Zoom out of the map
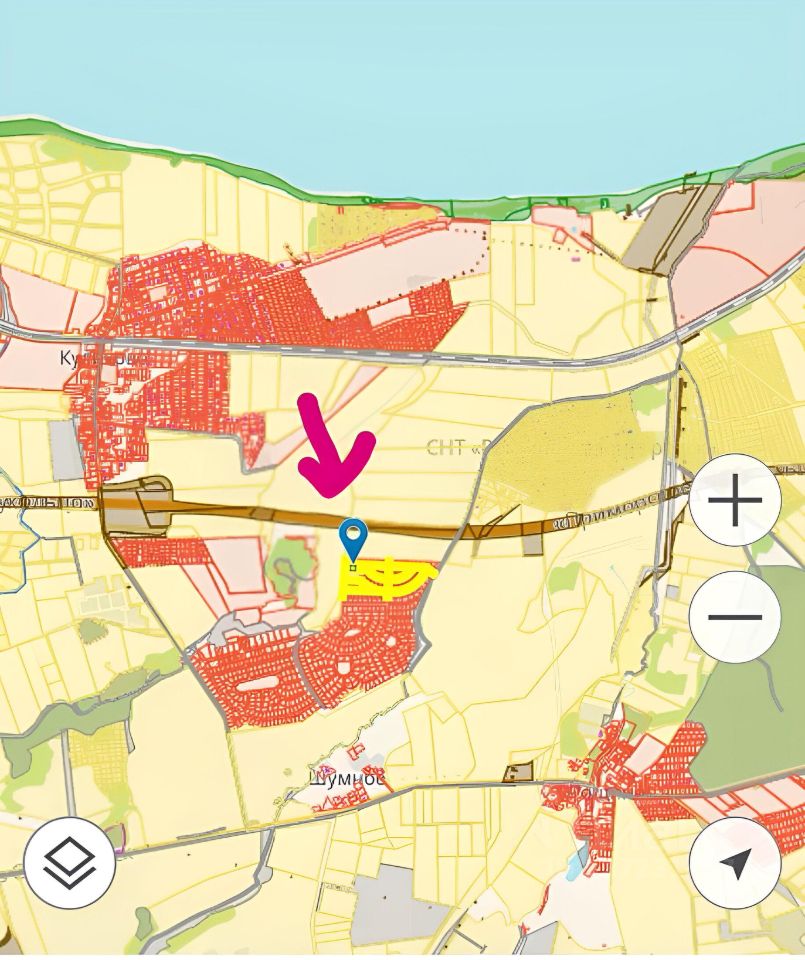Viewport: 805px width, 960px height. [x=735, y=617]
